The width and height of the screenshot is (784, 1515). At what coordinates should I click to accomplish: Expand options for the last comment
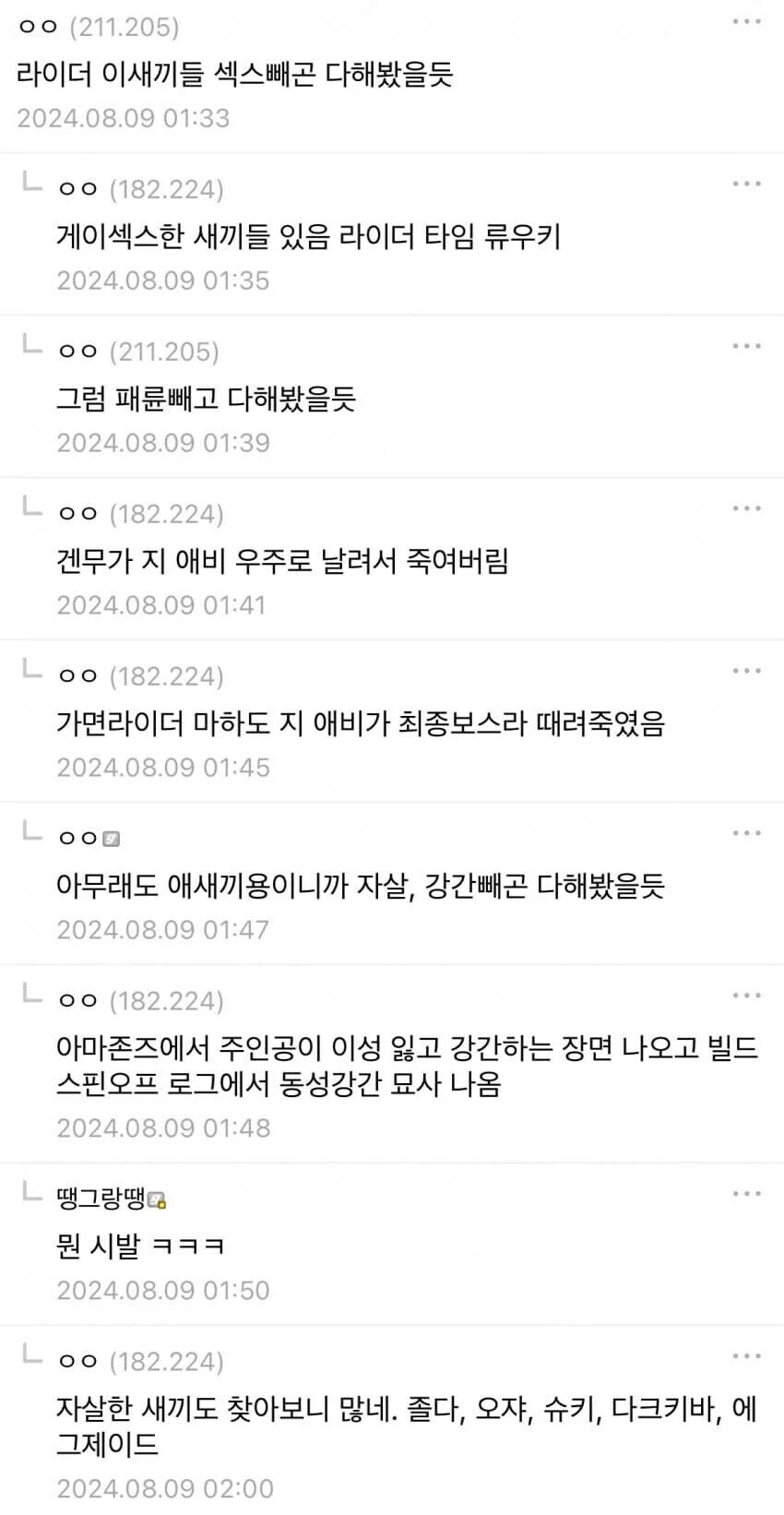(745, 1354)
